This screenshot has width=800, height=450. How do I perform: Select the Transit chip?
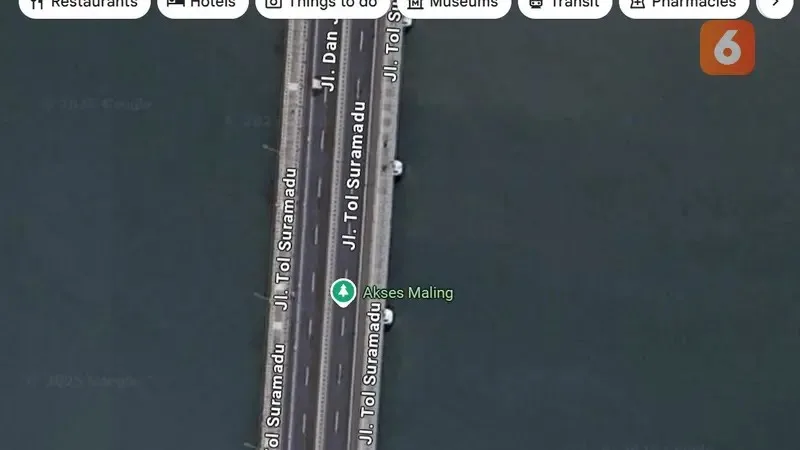564,5
